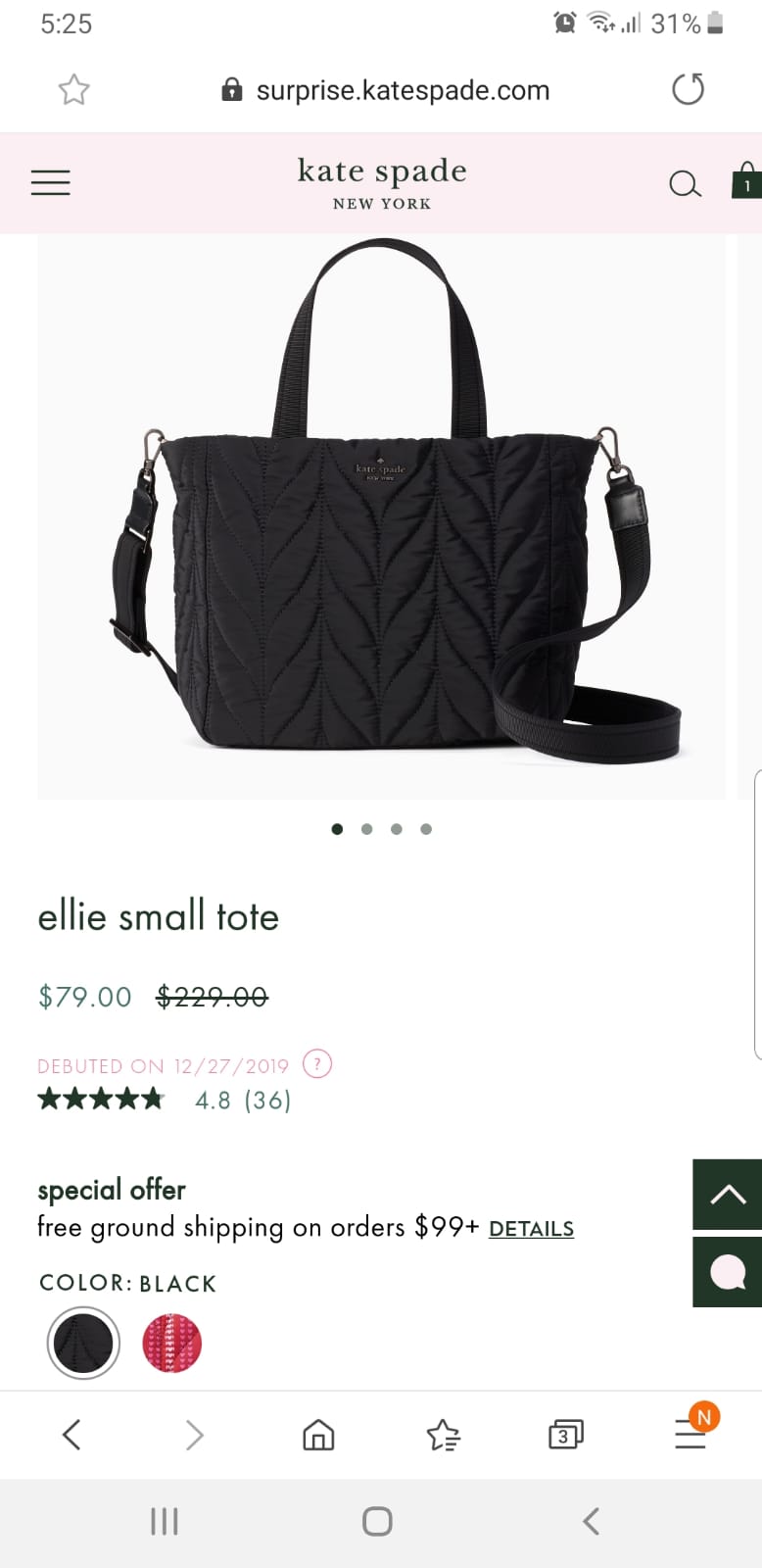Reload the page
762x1568 pixels.
coord(688,89)
